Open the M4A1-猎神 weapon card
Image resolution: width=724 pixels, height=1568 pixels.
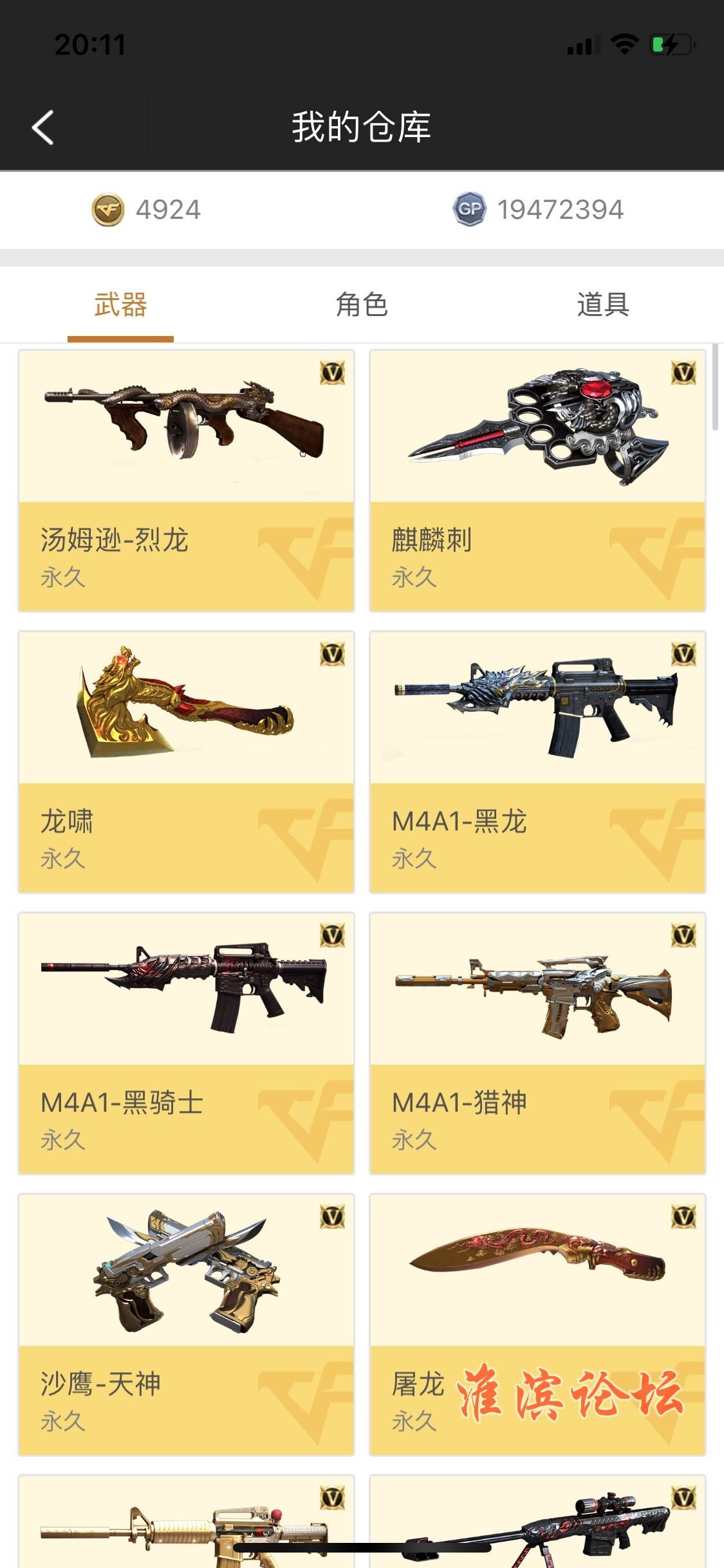(537, 1043)
